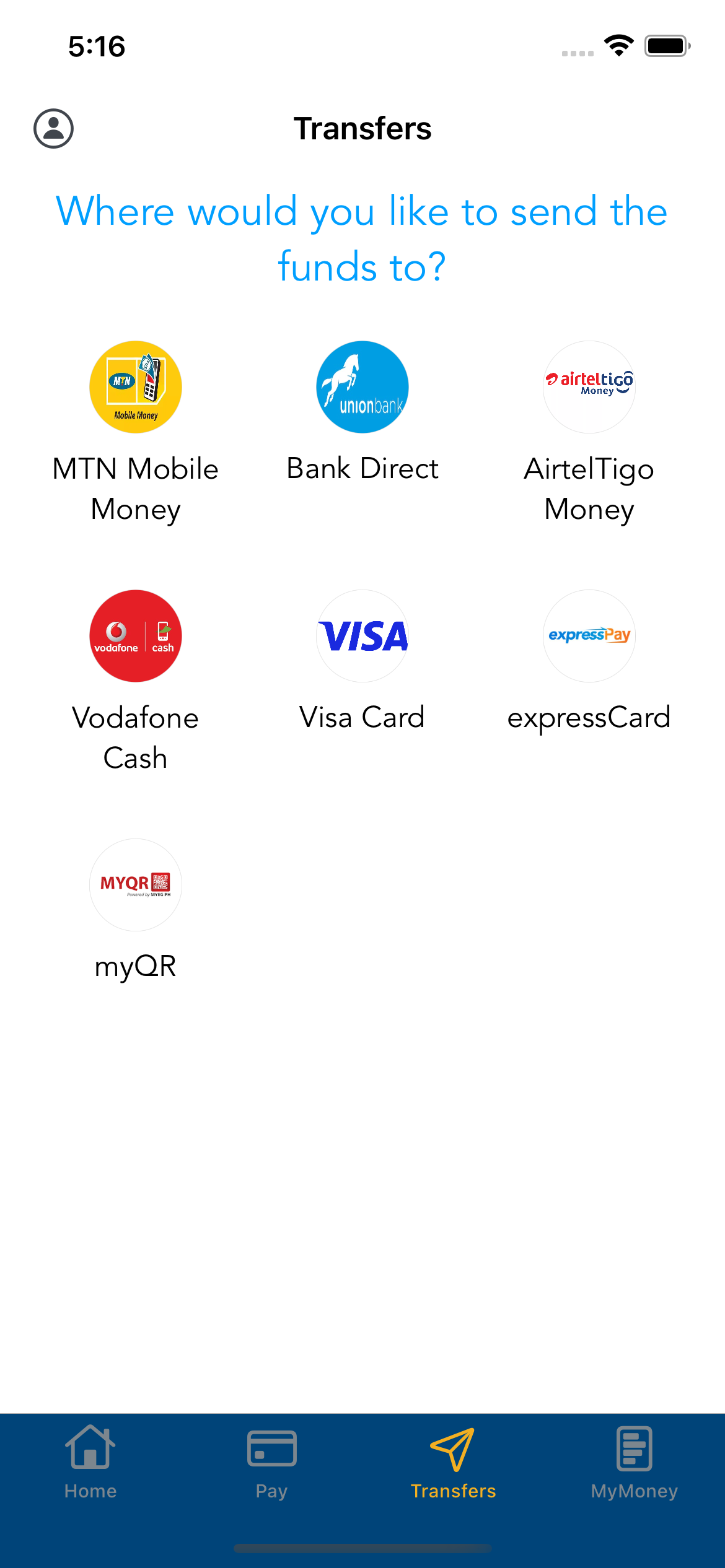Viewport: 725px width, 1568px height.
Task: Switch to the Pay tab
Action: point(271,1463)
